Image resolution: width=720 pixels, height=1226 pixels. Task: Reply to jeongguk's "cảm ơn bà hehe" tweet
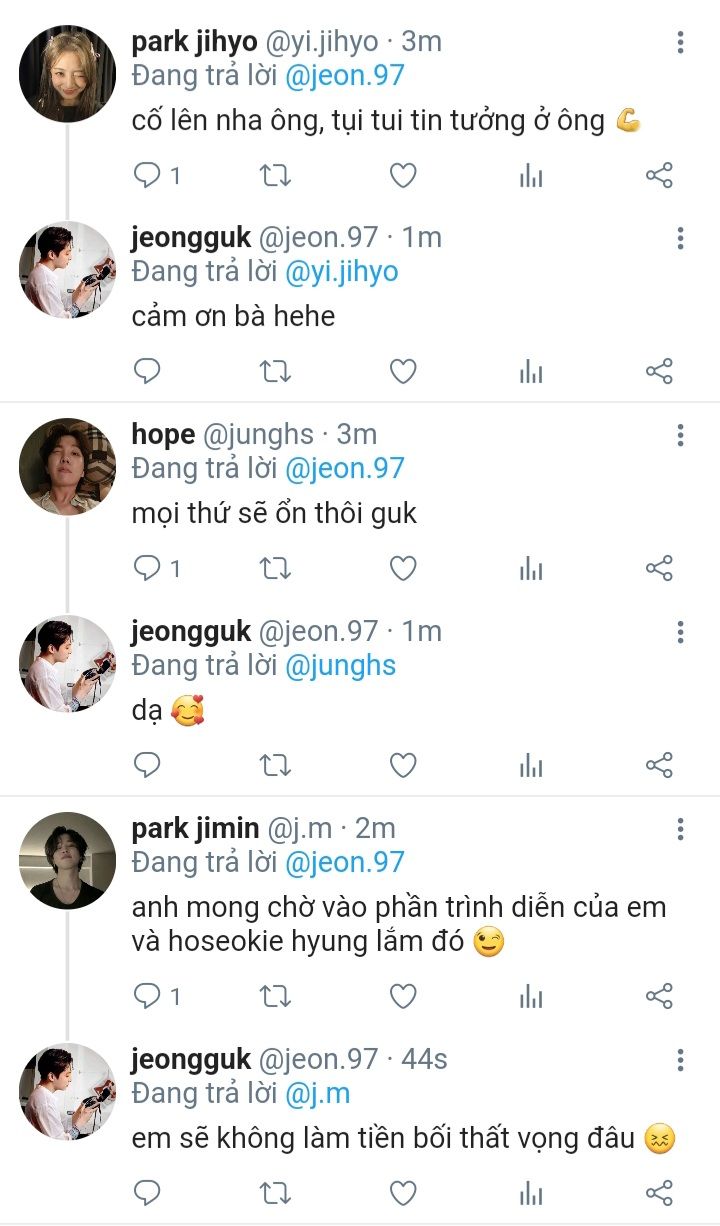pos(148,372)
